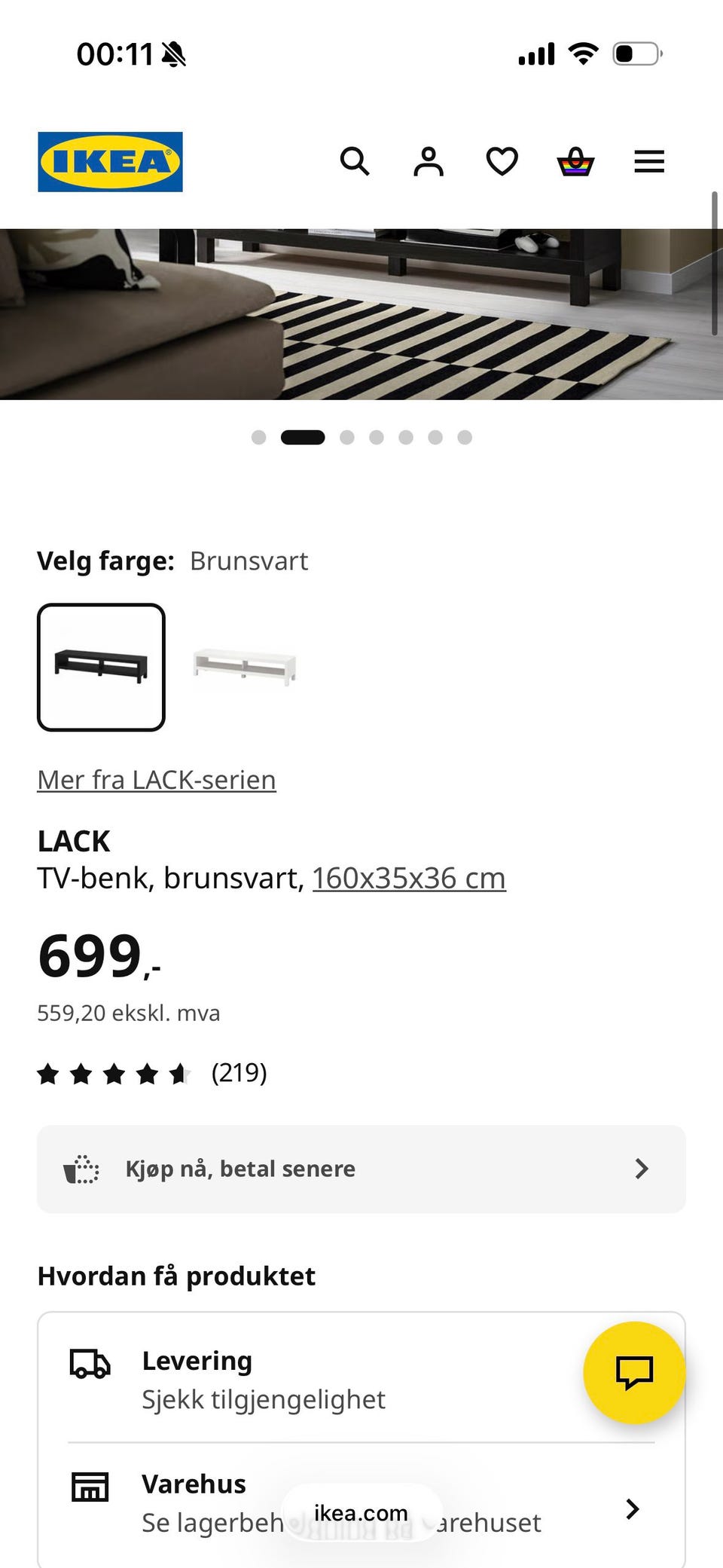
Task: Show the product photo in the gallery
Action: coord(361,314)
